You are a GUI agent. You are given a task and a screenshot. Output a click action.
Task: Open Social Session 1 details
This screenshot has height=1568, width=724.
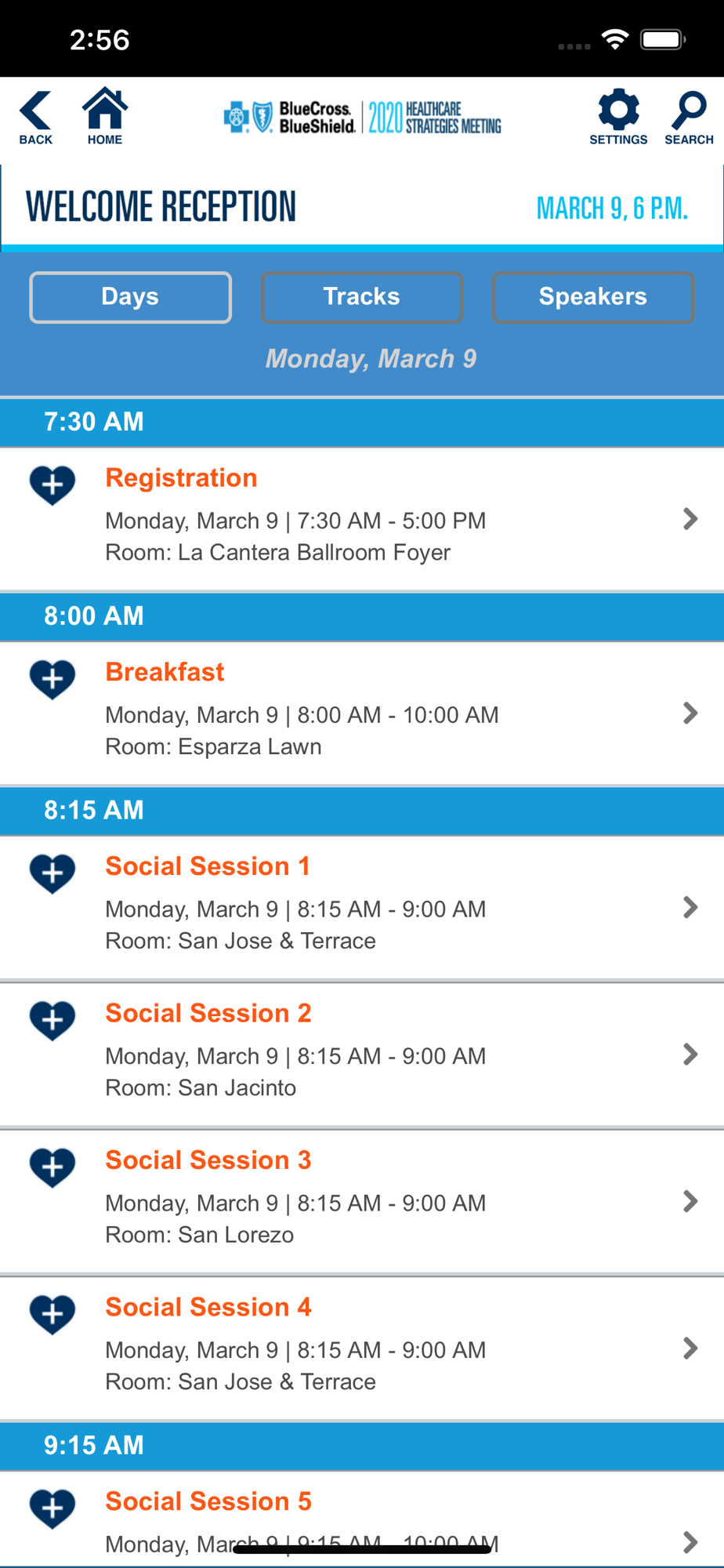tap(362, 908)
